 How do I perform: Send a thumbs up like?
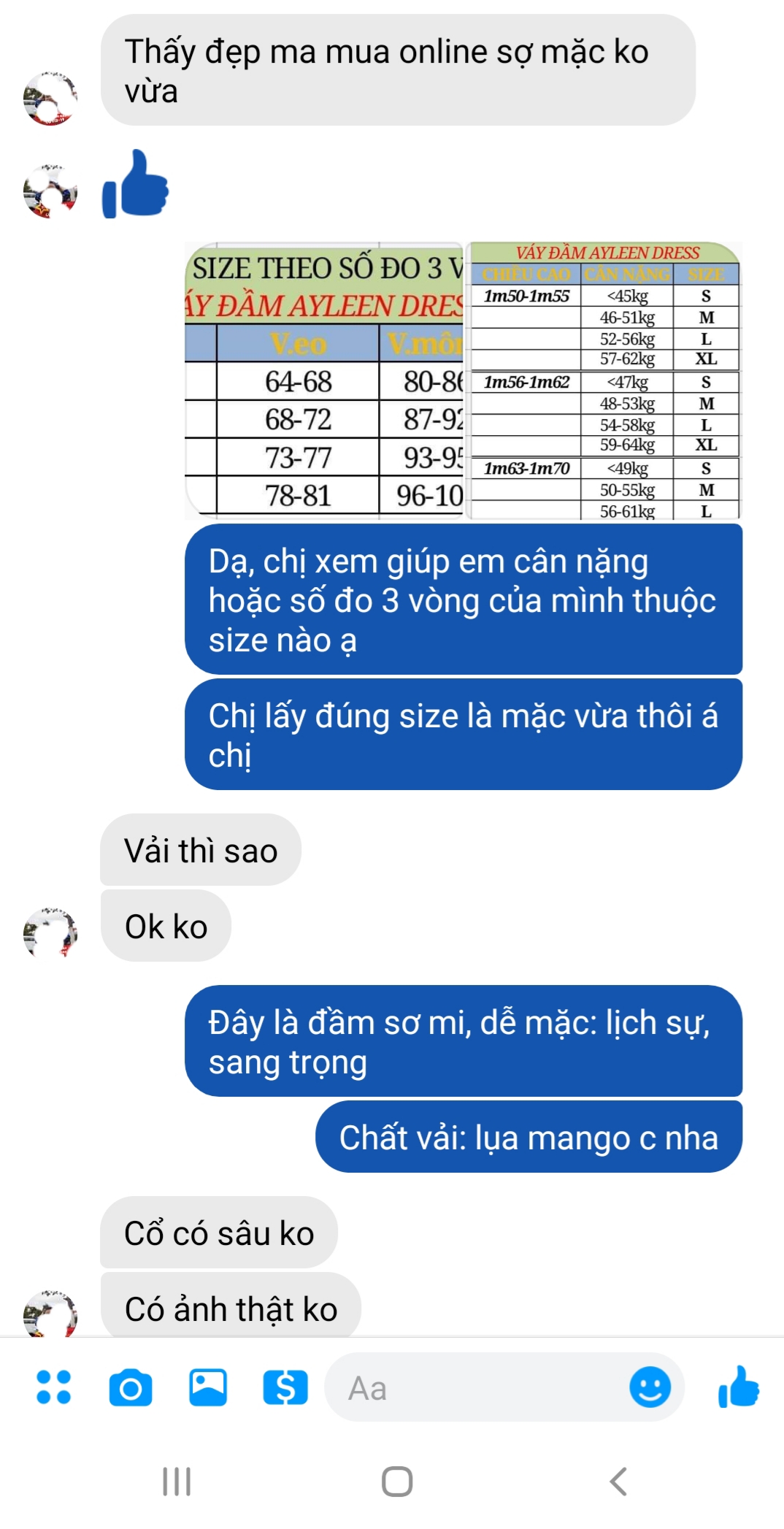pyautogui.click(x=737, y=1390)
